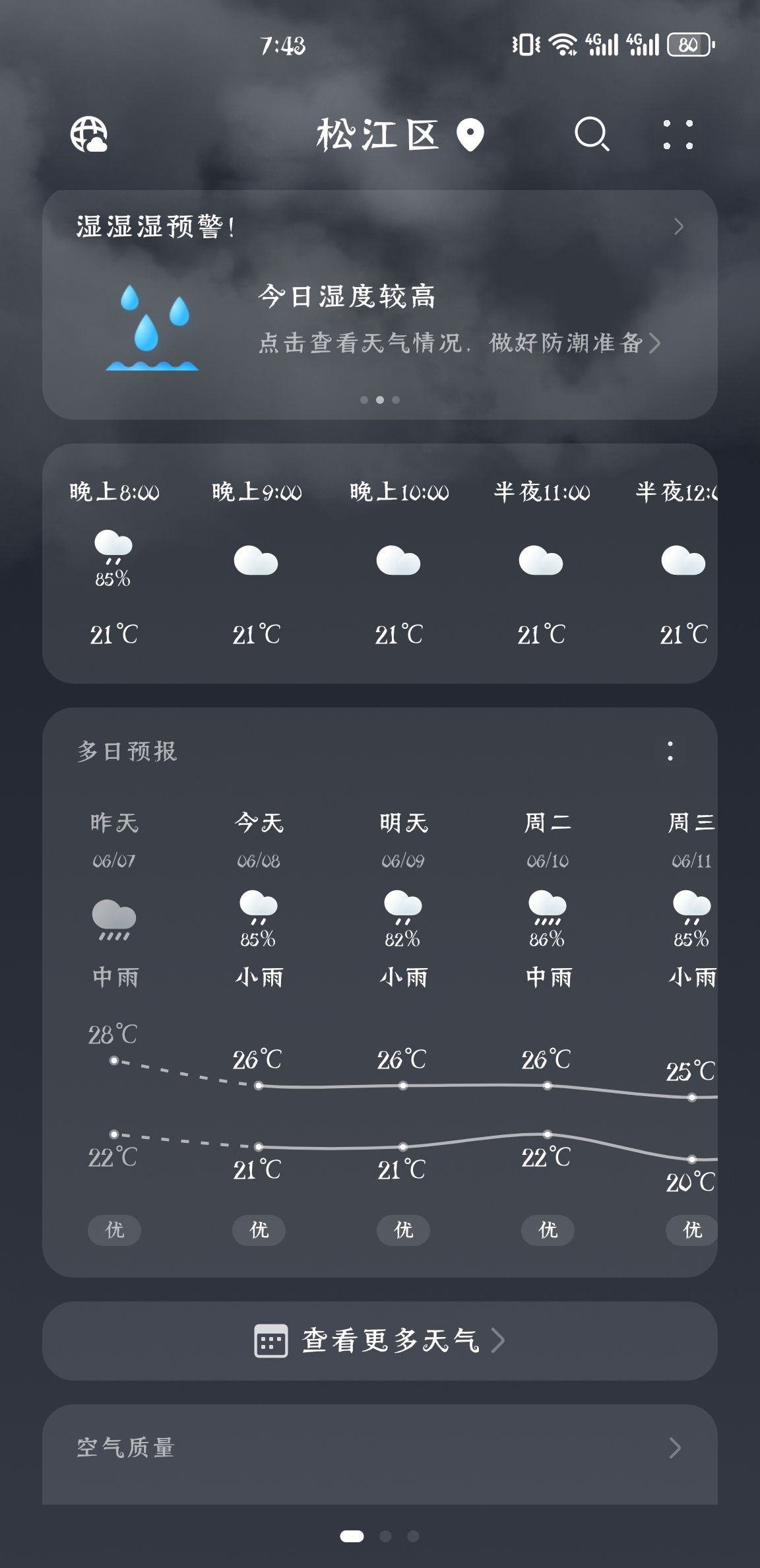The height and width of the screenshot is (1568, 760).
Task: Open the 多日预报 three-dot options
Action: [670, 751]
